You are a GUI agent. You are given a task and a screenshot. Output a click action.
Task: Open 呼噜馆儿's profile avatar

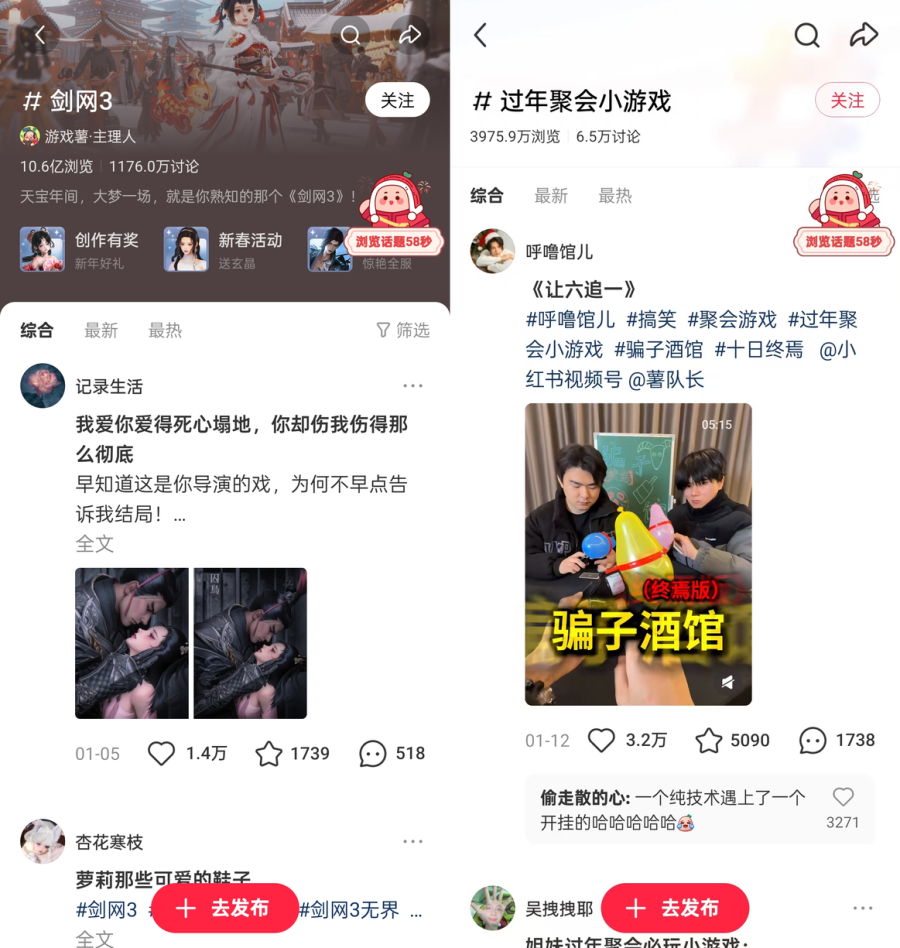coord(492,251)
